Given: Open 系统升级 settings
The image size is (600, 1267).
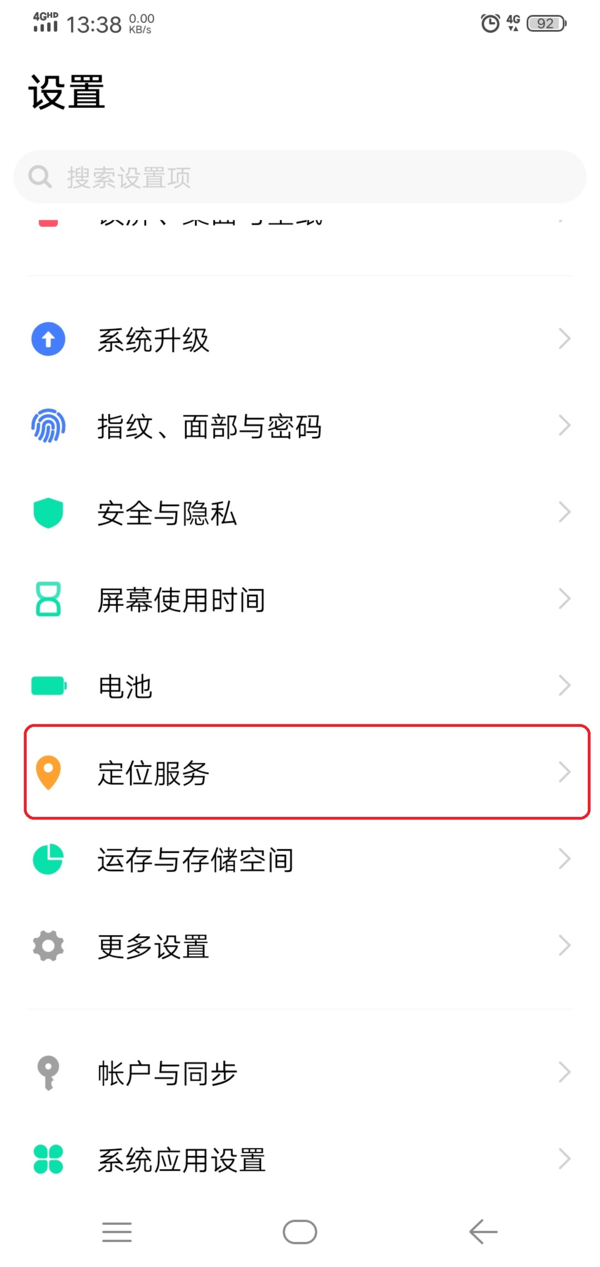Looking at the screenshot, I should click(300, 340).
